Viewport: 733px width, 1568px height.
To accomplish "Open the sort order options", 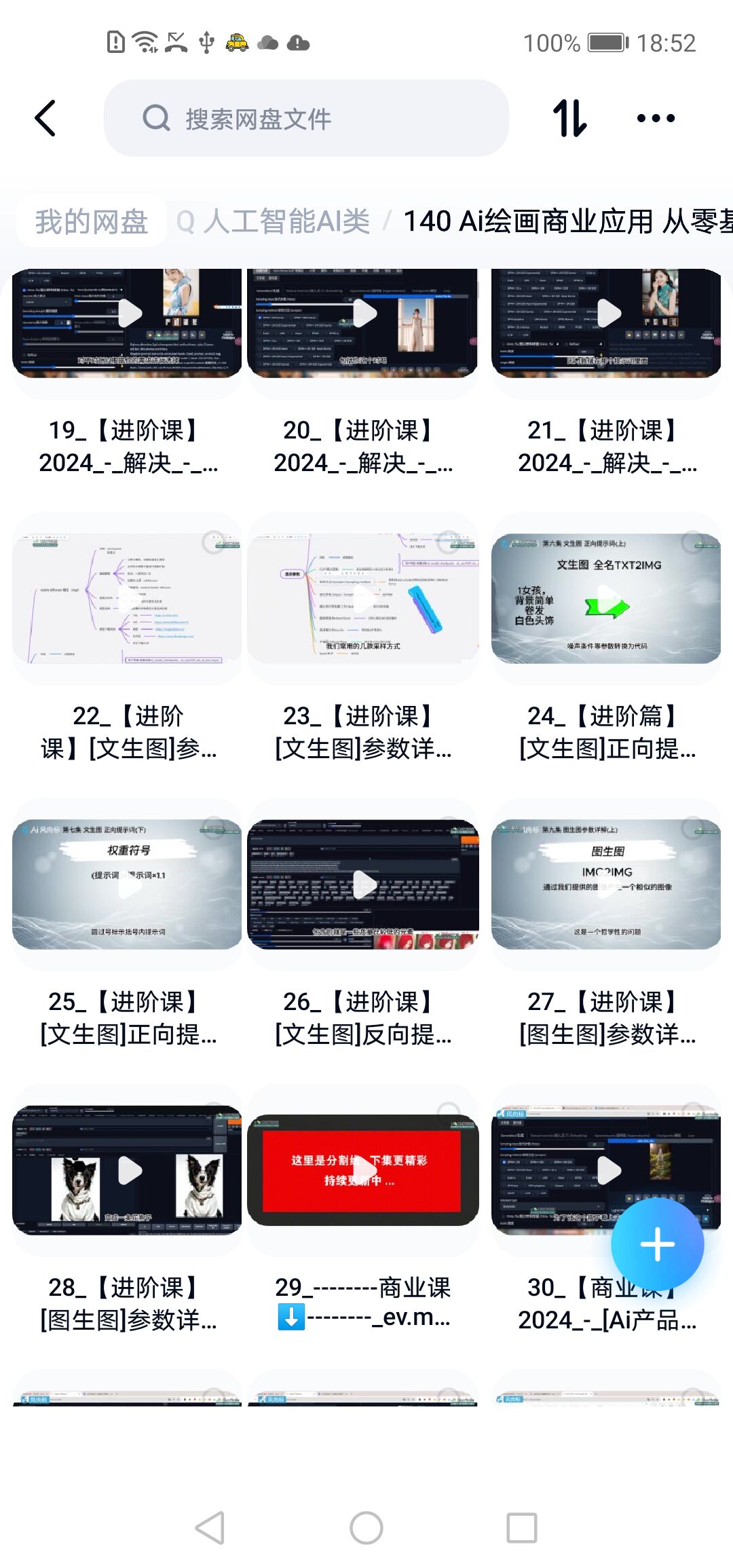I will tap(569, 118).
